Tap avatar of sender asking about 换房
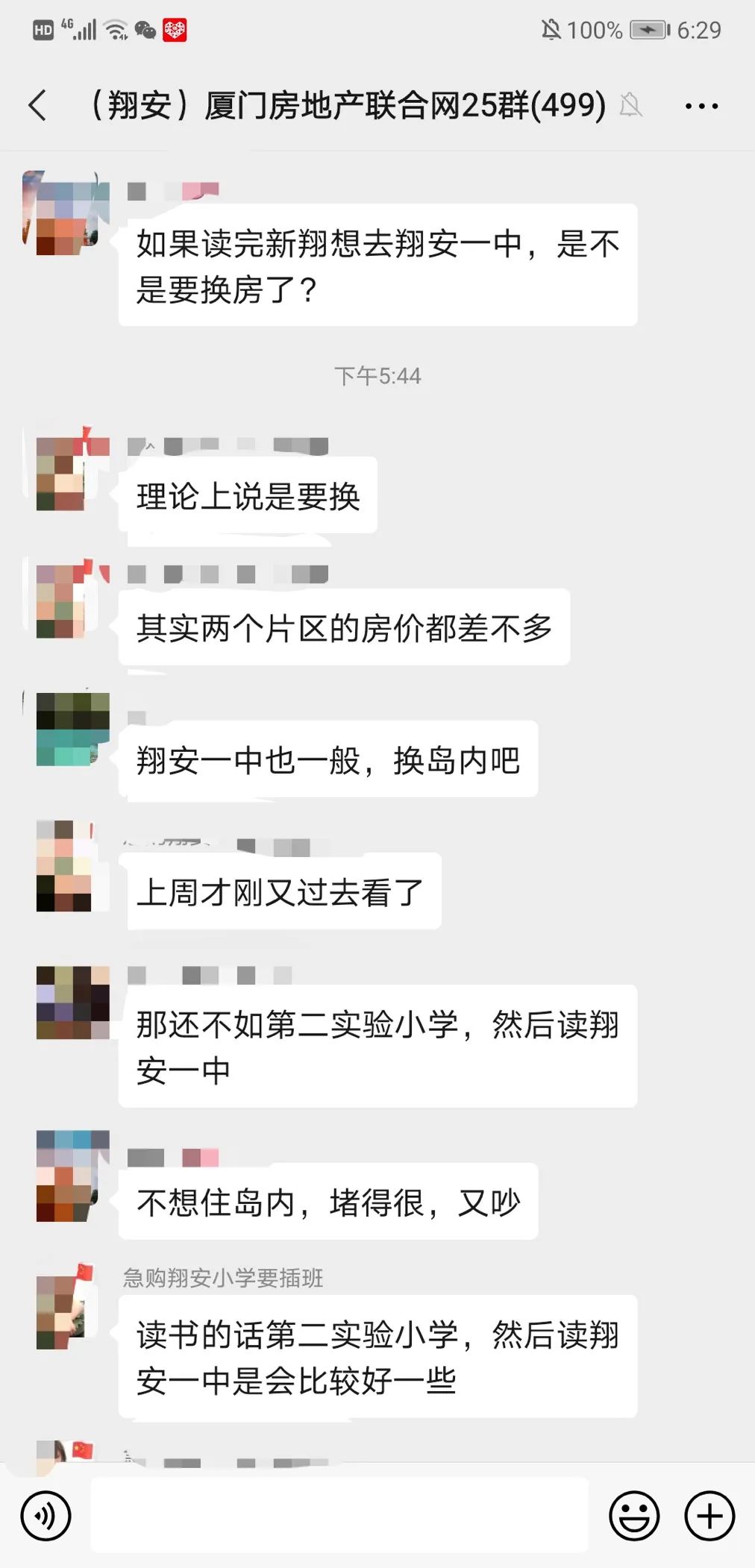This screenshot has width=755, height=1568. (72, 218)
